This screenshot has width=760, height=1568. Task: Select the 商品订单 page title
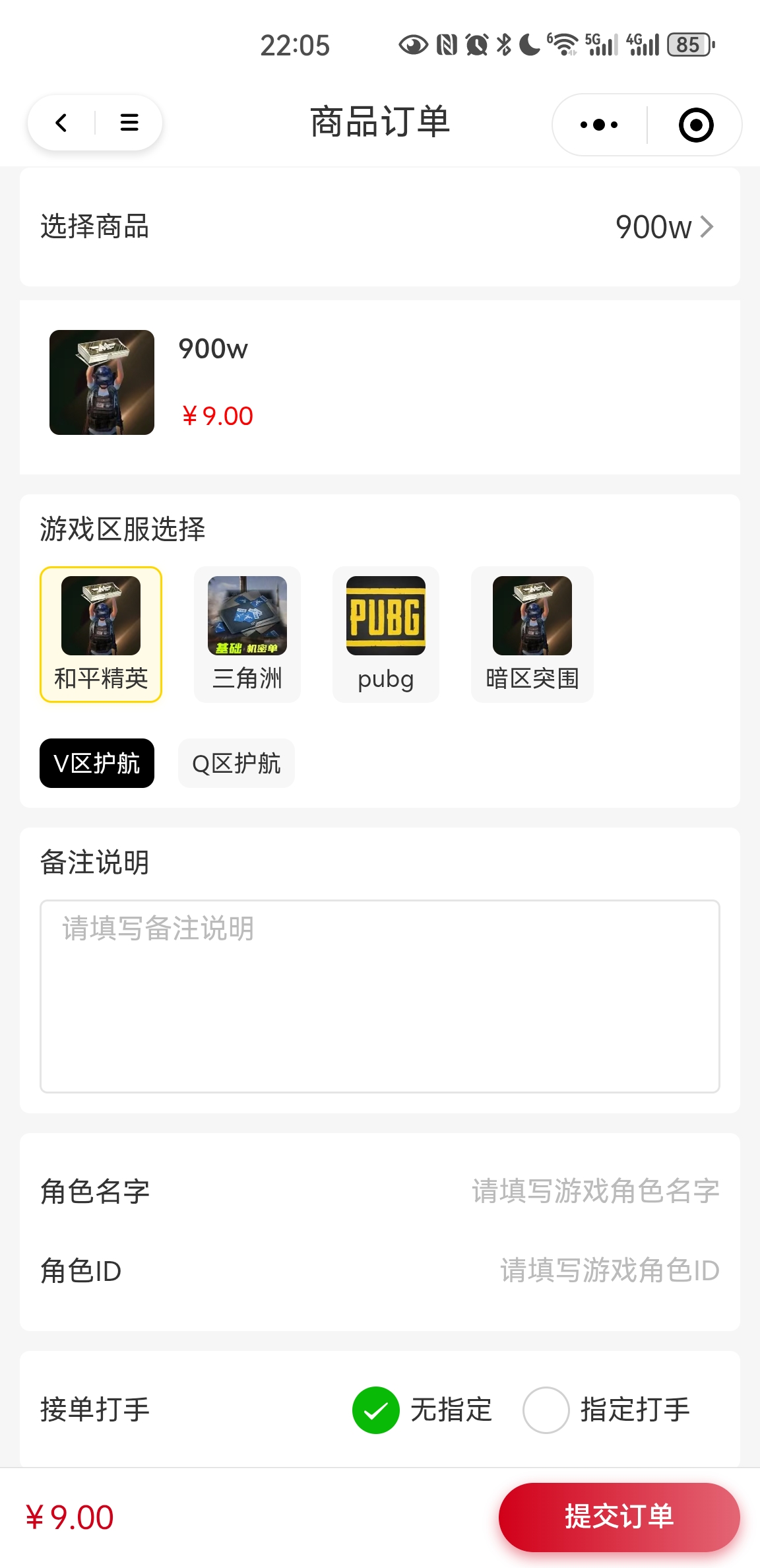[380, 121]
